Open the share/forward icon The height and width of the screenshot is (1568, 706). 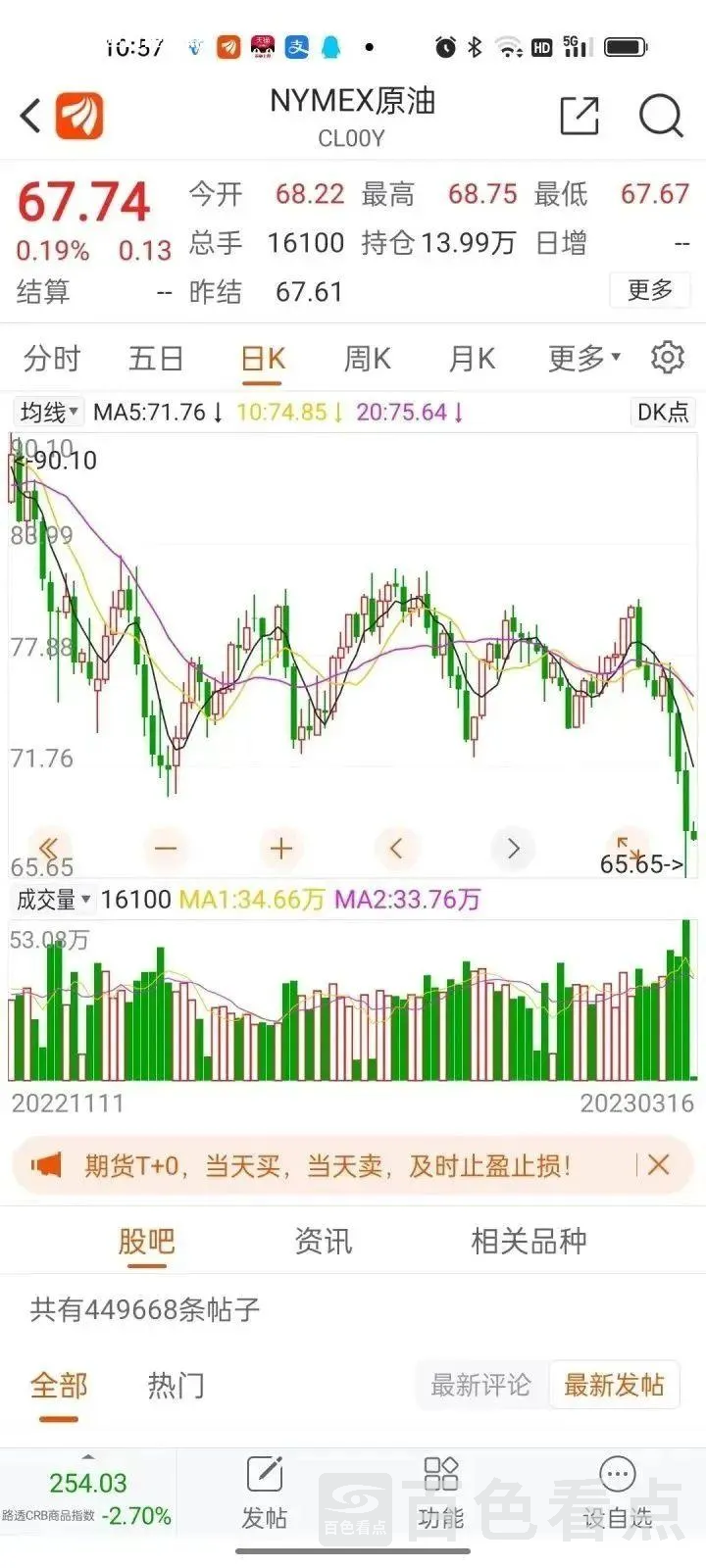pos(579,115)
